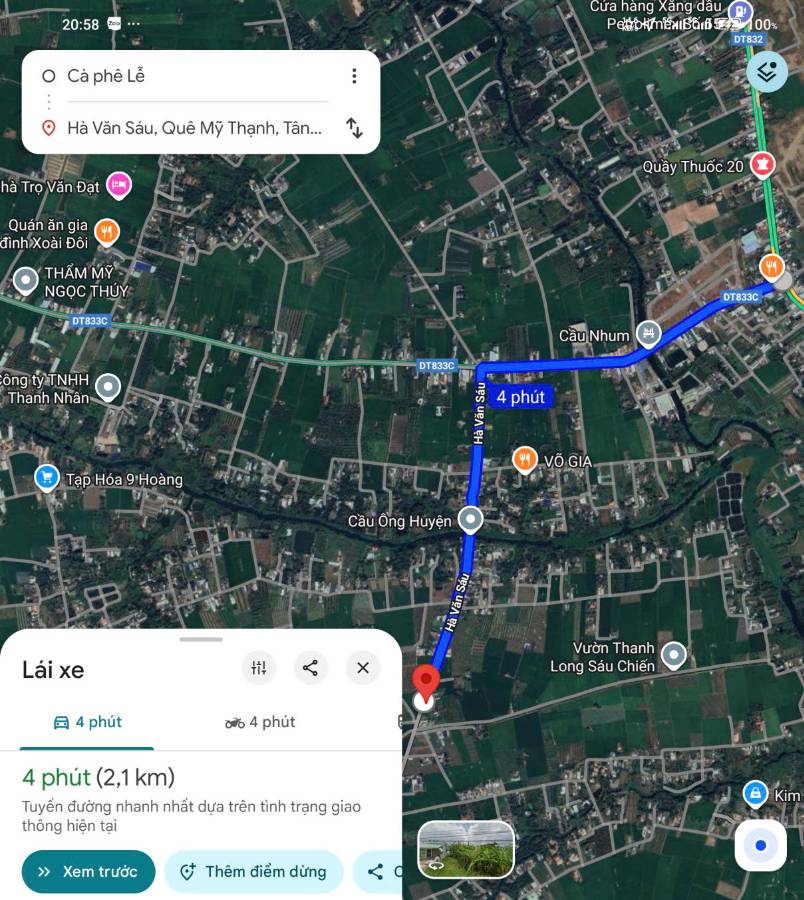This screenshot has height=900, width=804.
Task: Swap start and destination points
Action: (x=354, y=128)
